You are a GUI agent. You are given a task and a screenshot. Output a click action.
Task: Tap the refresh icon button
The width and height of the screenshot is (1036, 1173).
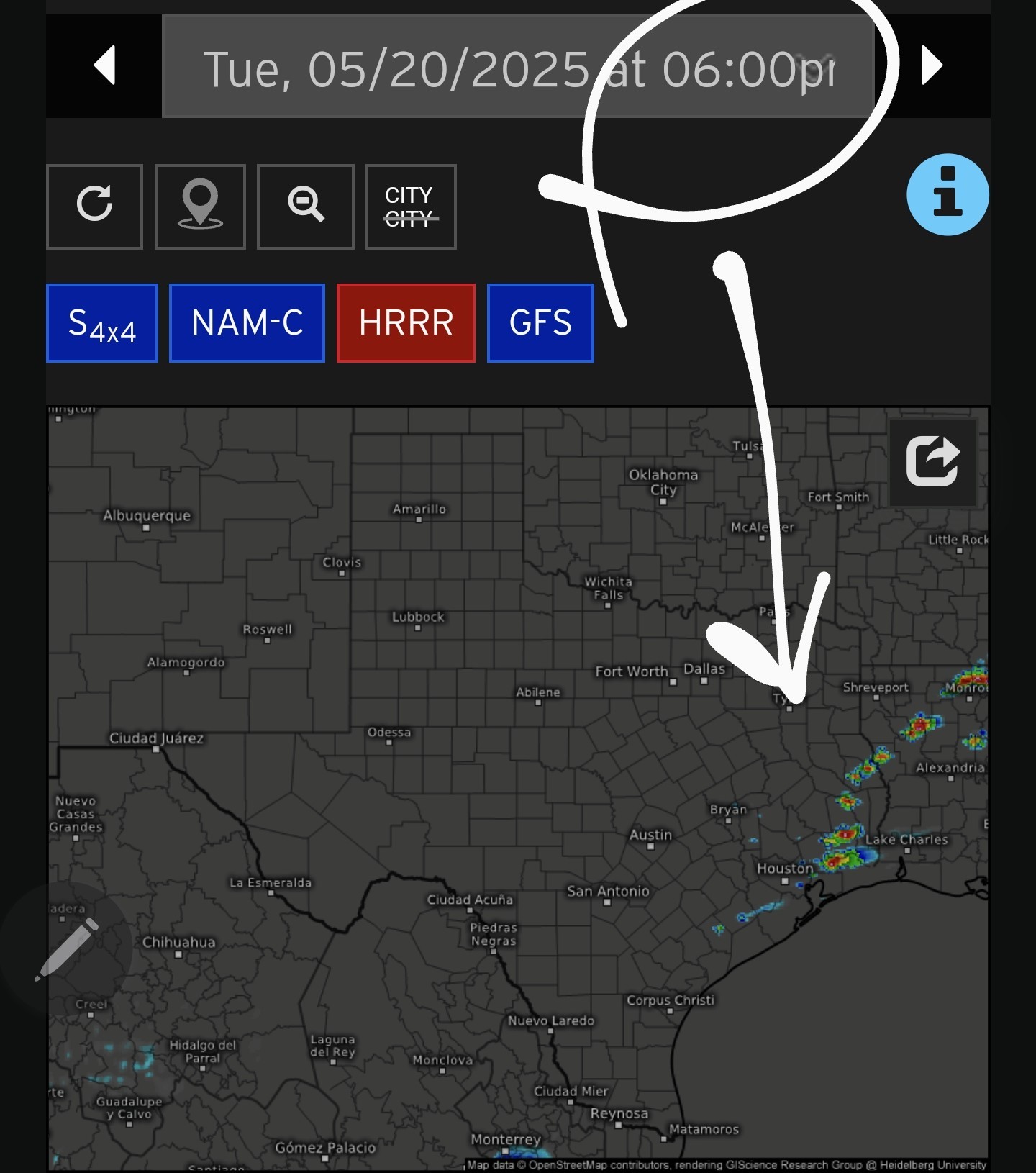(x=94, y=207)
